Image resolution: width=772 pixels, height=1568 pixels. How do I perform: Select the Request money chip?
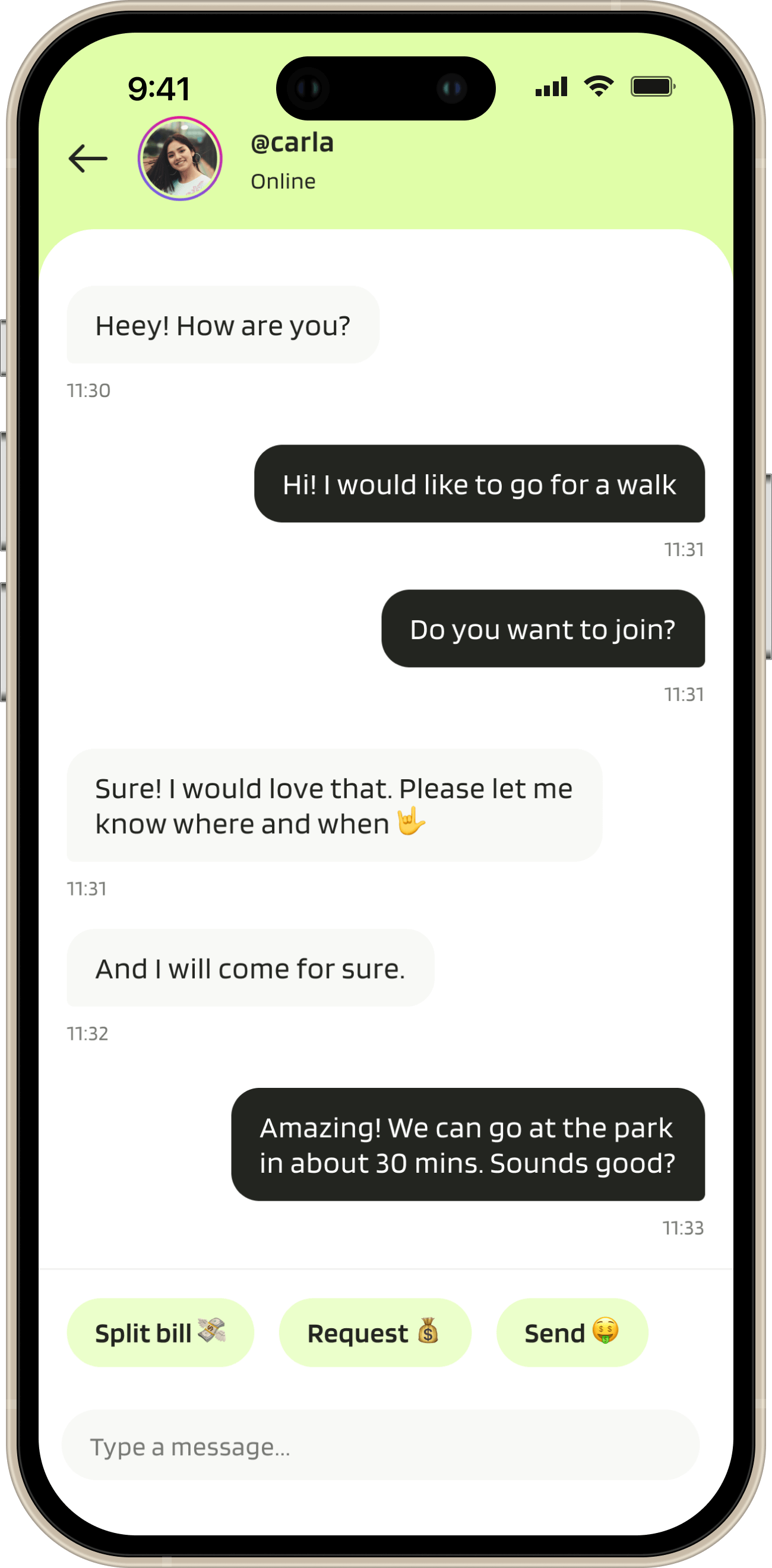click(375, 1333)
